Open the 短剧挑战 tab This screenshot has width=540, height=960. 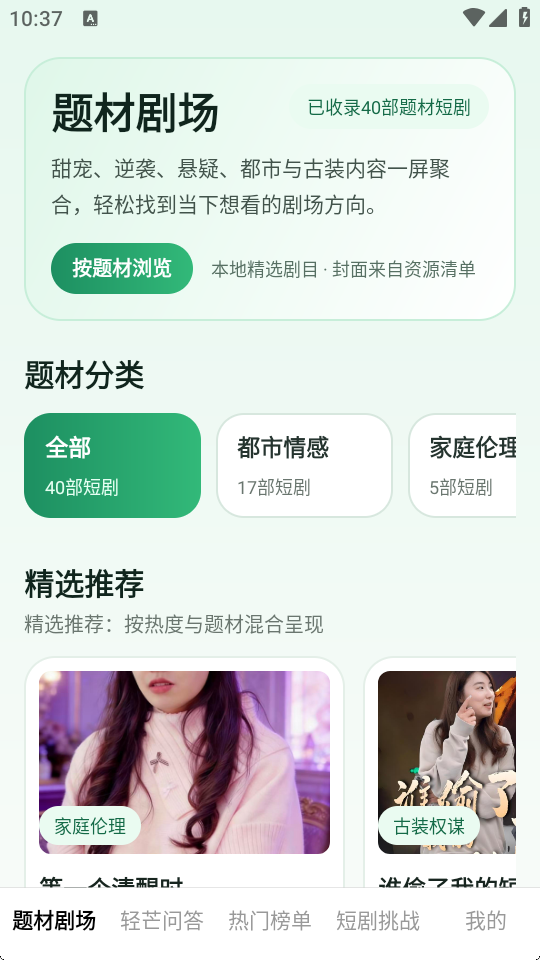378,920
